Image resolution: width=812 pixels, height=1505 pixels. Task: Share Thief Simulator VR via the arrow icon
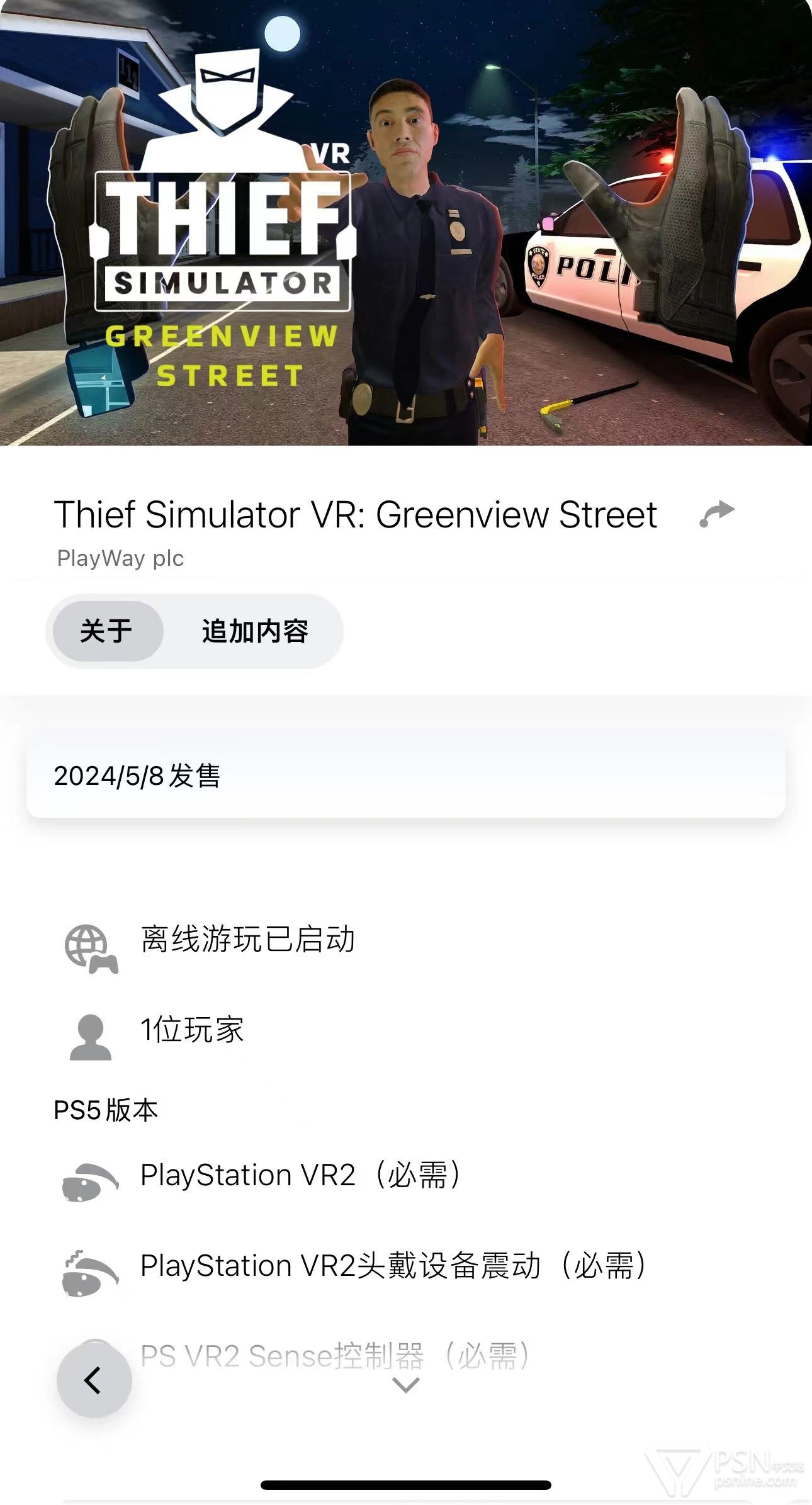[x=717, y=514]
